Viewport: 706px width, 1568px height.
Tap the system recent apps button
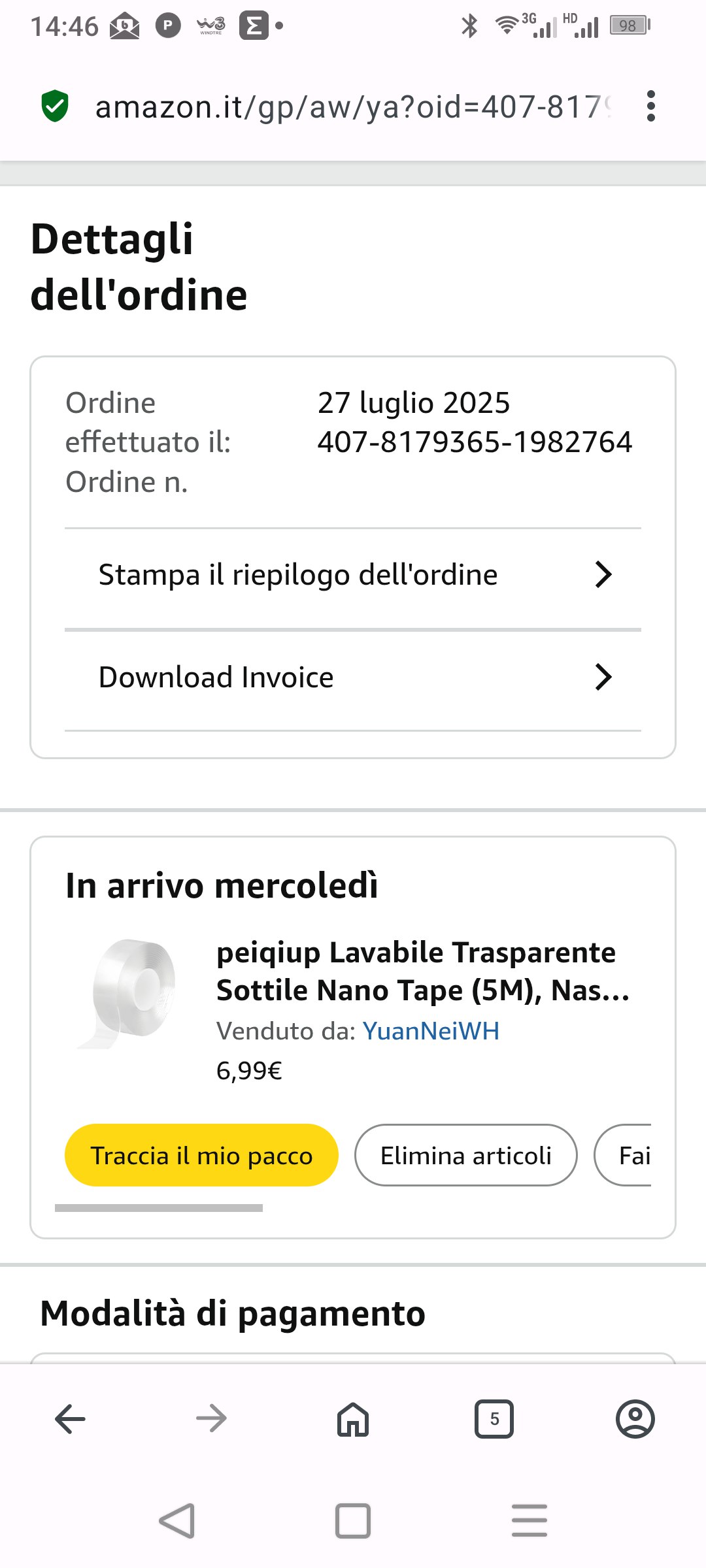point(529,1520)
